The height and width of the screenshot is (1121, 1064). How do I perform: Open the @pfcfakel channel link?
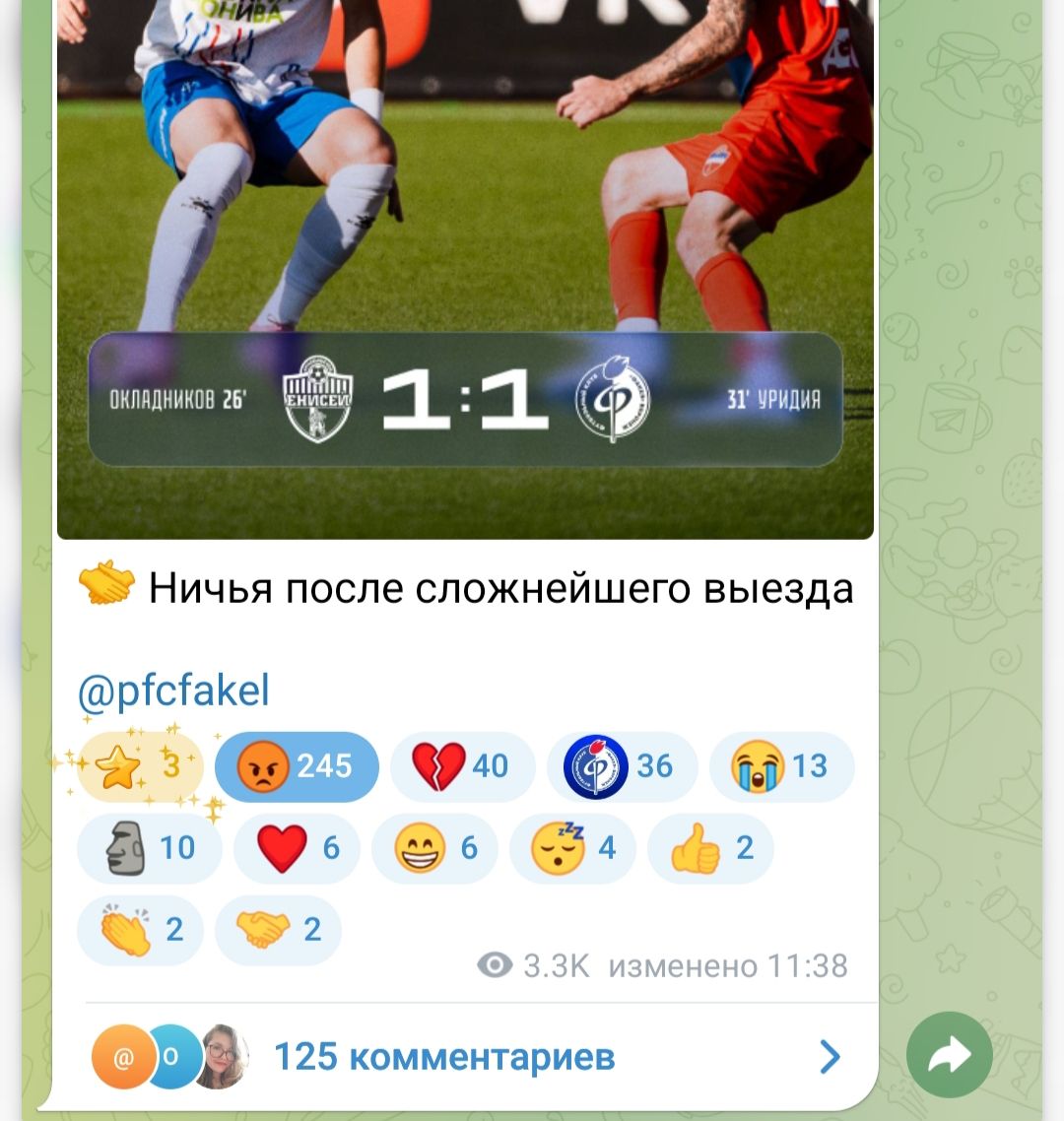point(173,691)
